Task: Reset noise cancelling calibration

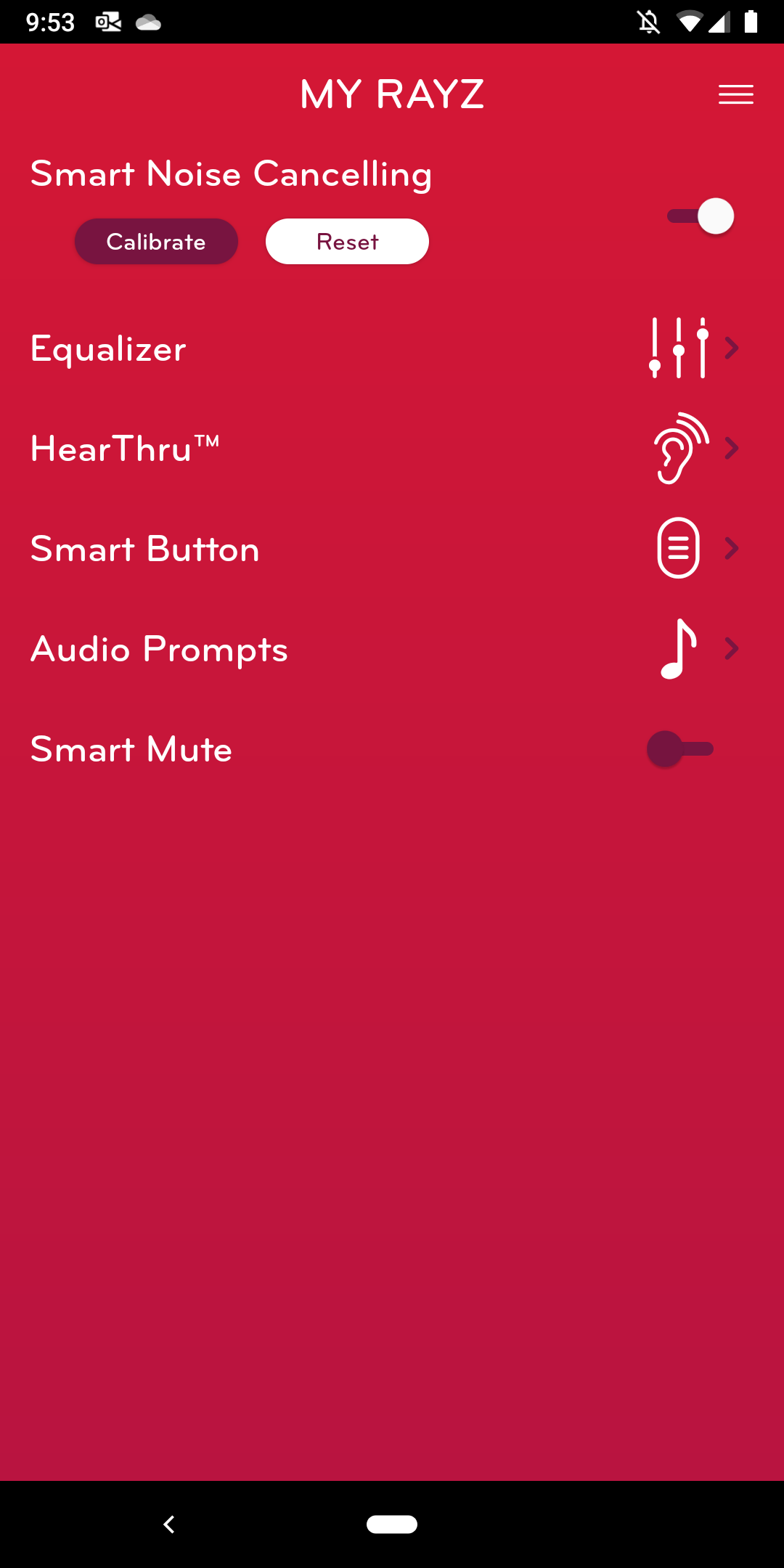Action: point(347,242)
